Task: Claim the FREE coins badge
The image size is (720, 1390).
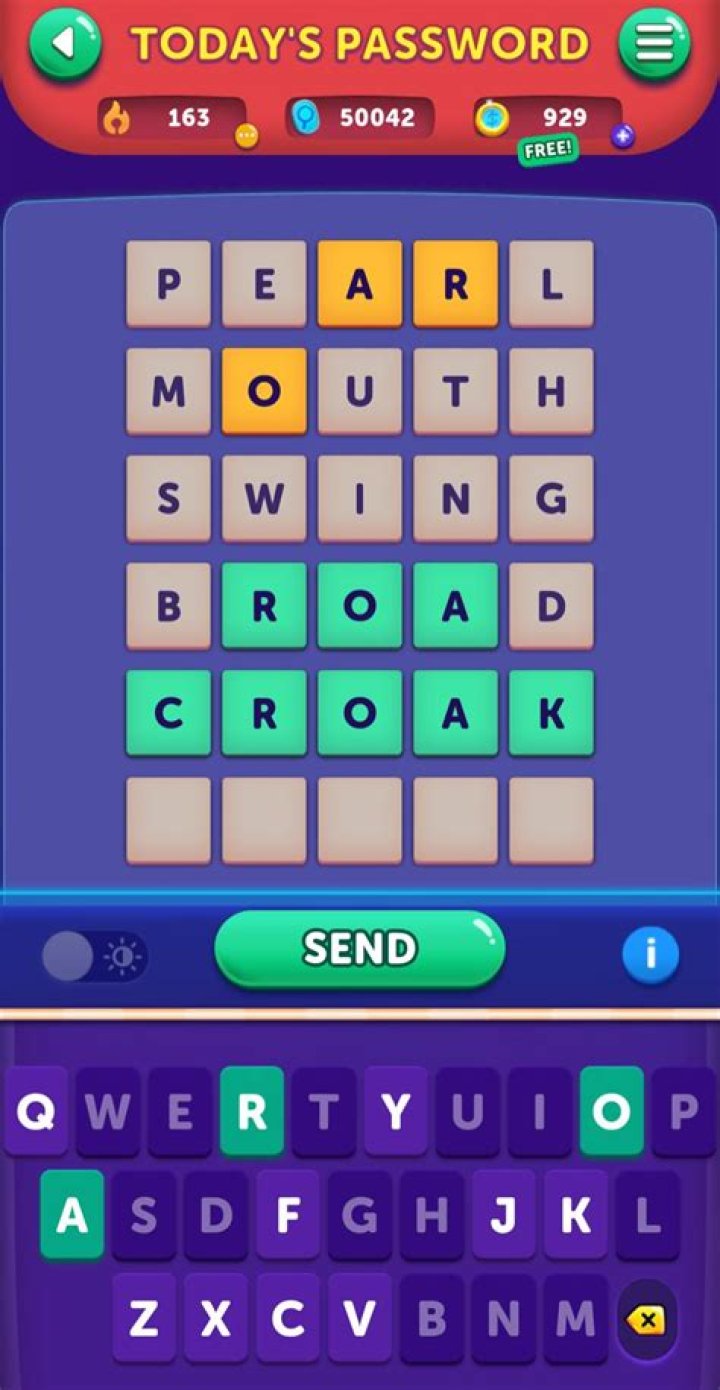Action: [x=547, y=150]
